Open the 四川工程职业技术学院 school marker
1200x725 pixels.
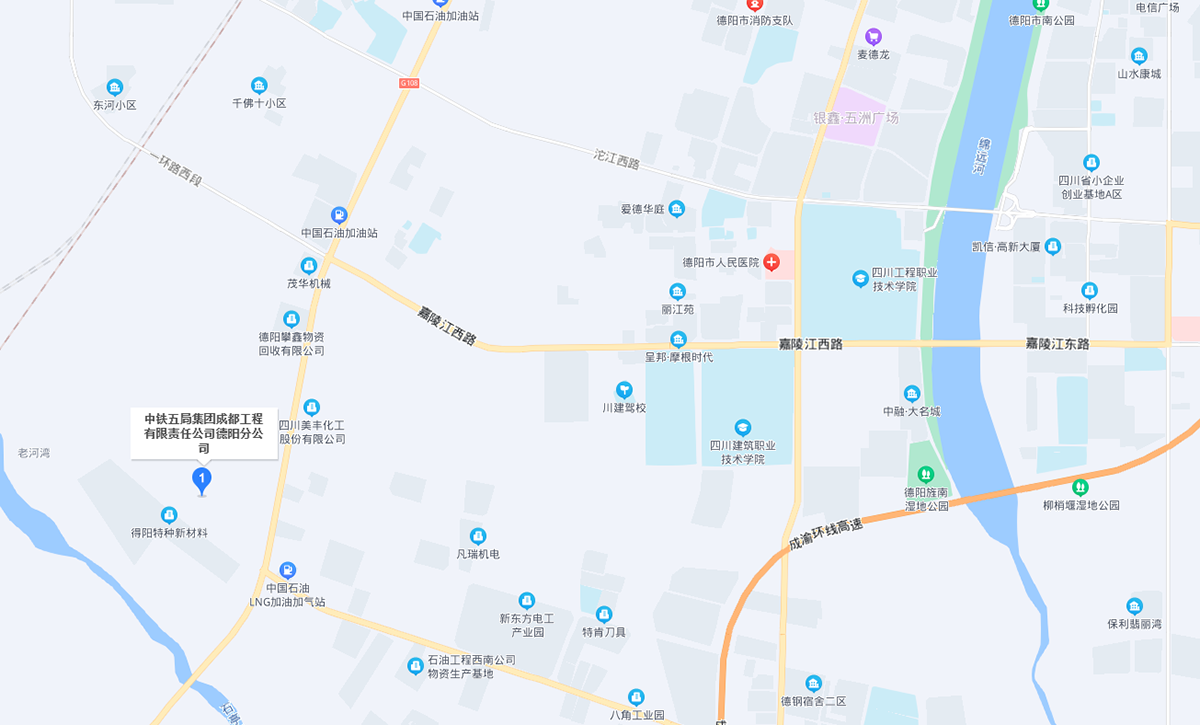tap(860, 278)
